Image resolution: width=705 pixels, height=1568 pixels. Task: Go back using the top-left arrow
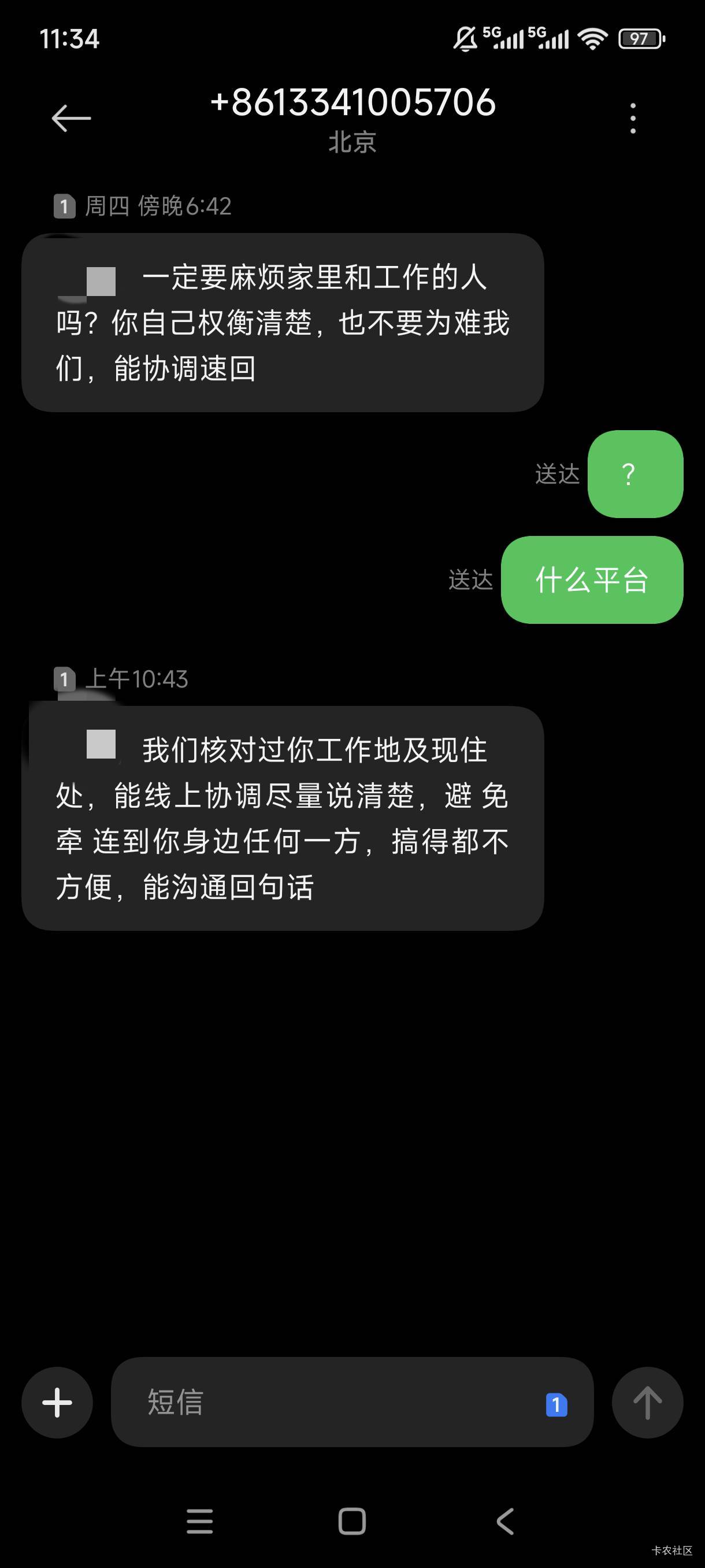(x=71, y=118)
